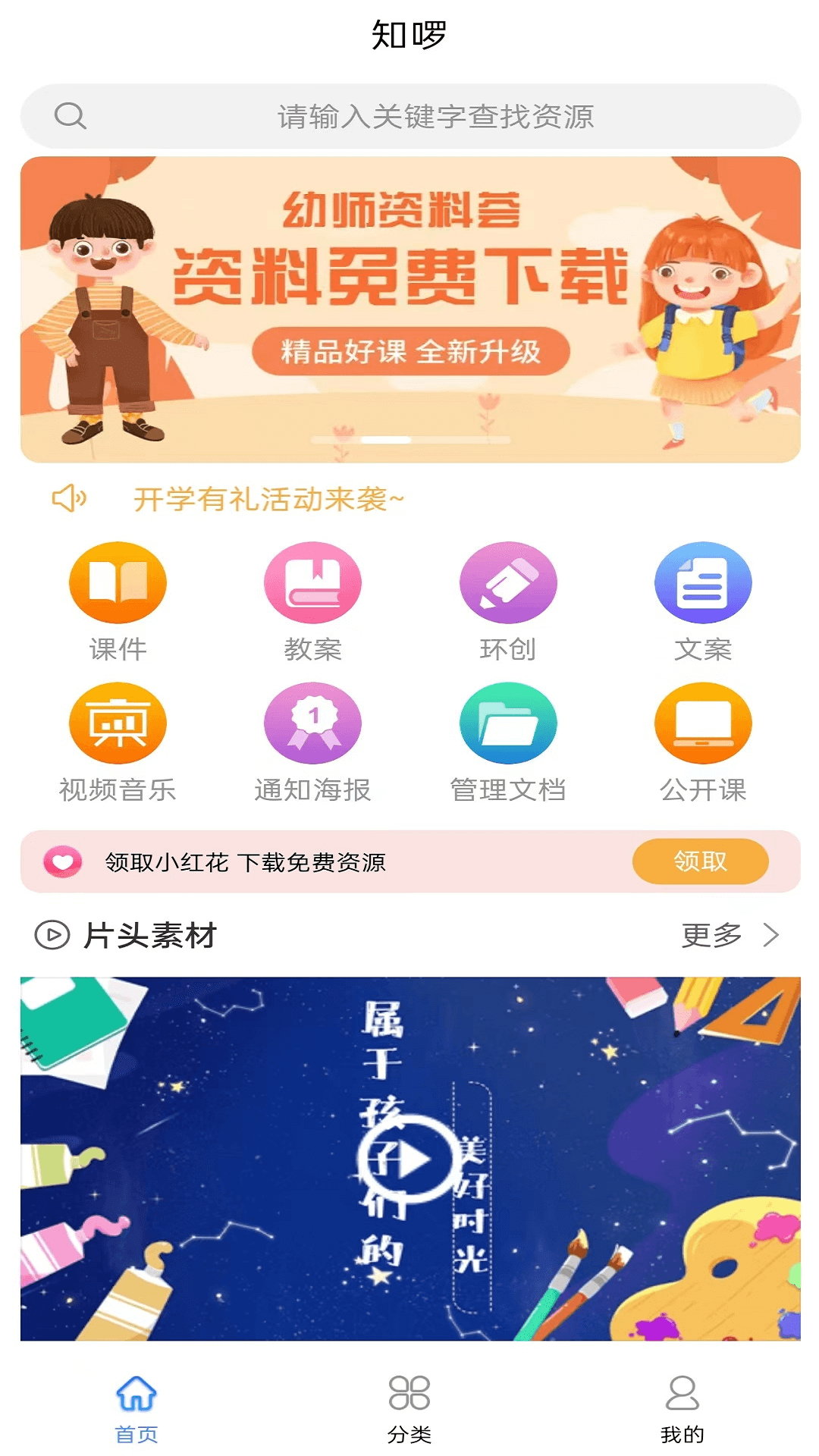
Task: Open the 课件 (courseware) section
Action: [117, 582]
